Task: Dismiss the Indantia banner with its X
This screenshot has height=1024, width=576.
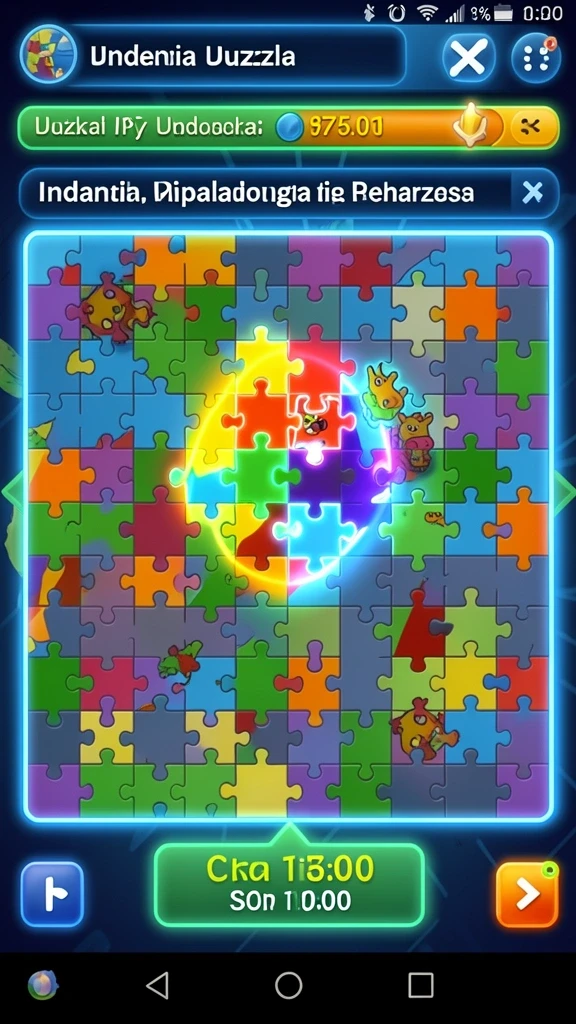Action: [x=533, y=193]
